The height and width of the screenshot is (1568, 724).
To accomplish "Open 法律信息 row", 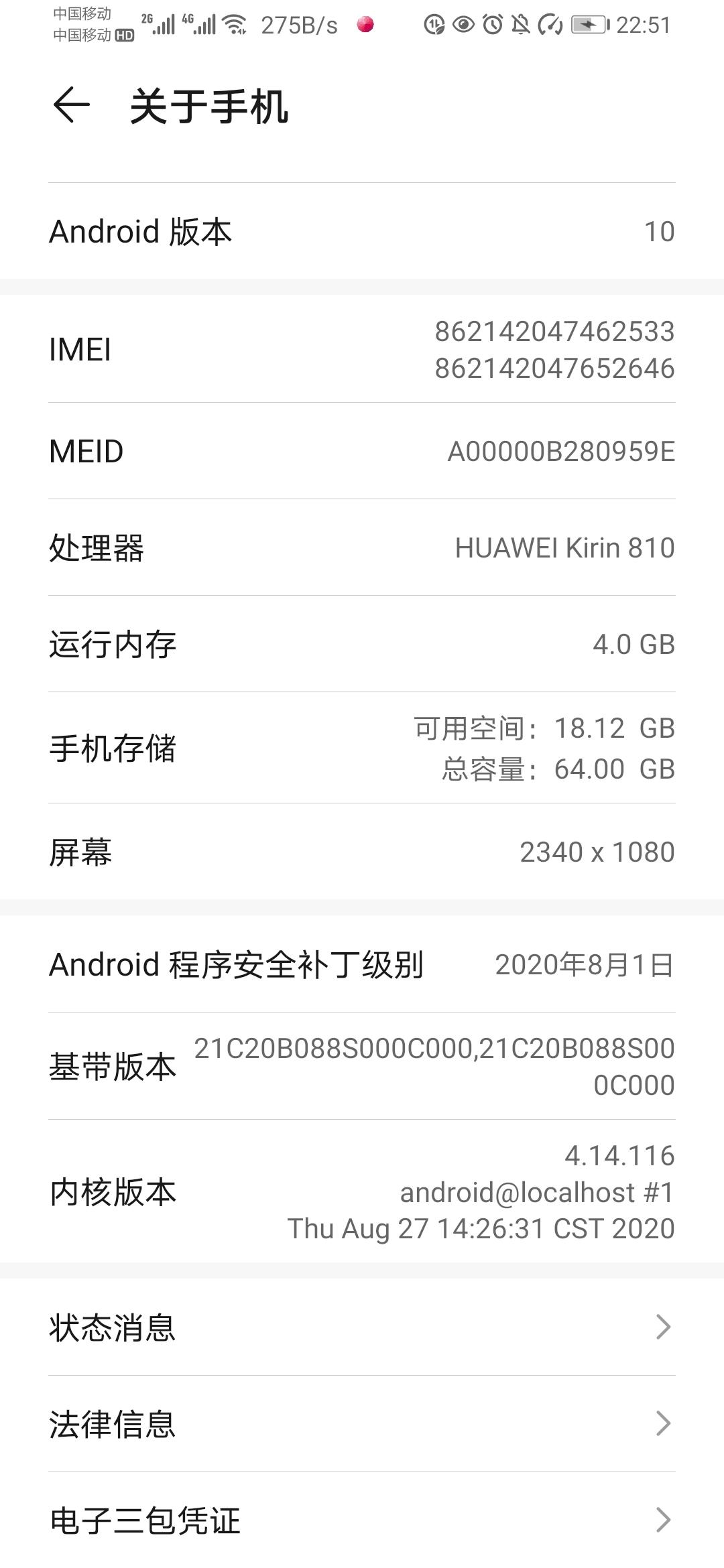I will 362,1423.
